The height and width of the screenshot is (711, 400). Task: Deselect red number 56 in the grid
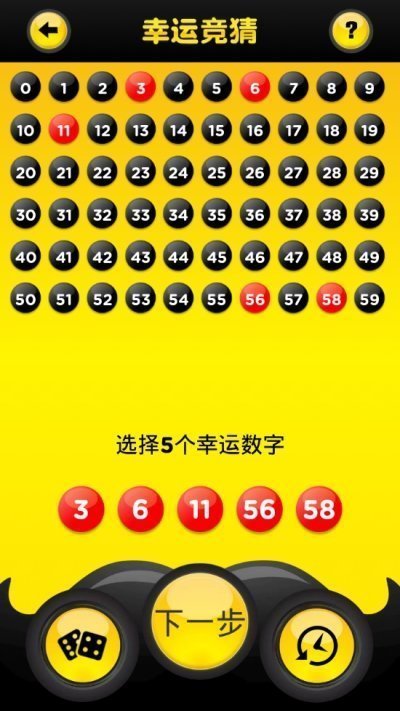(x=255, y=298)
